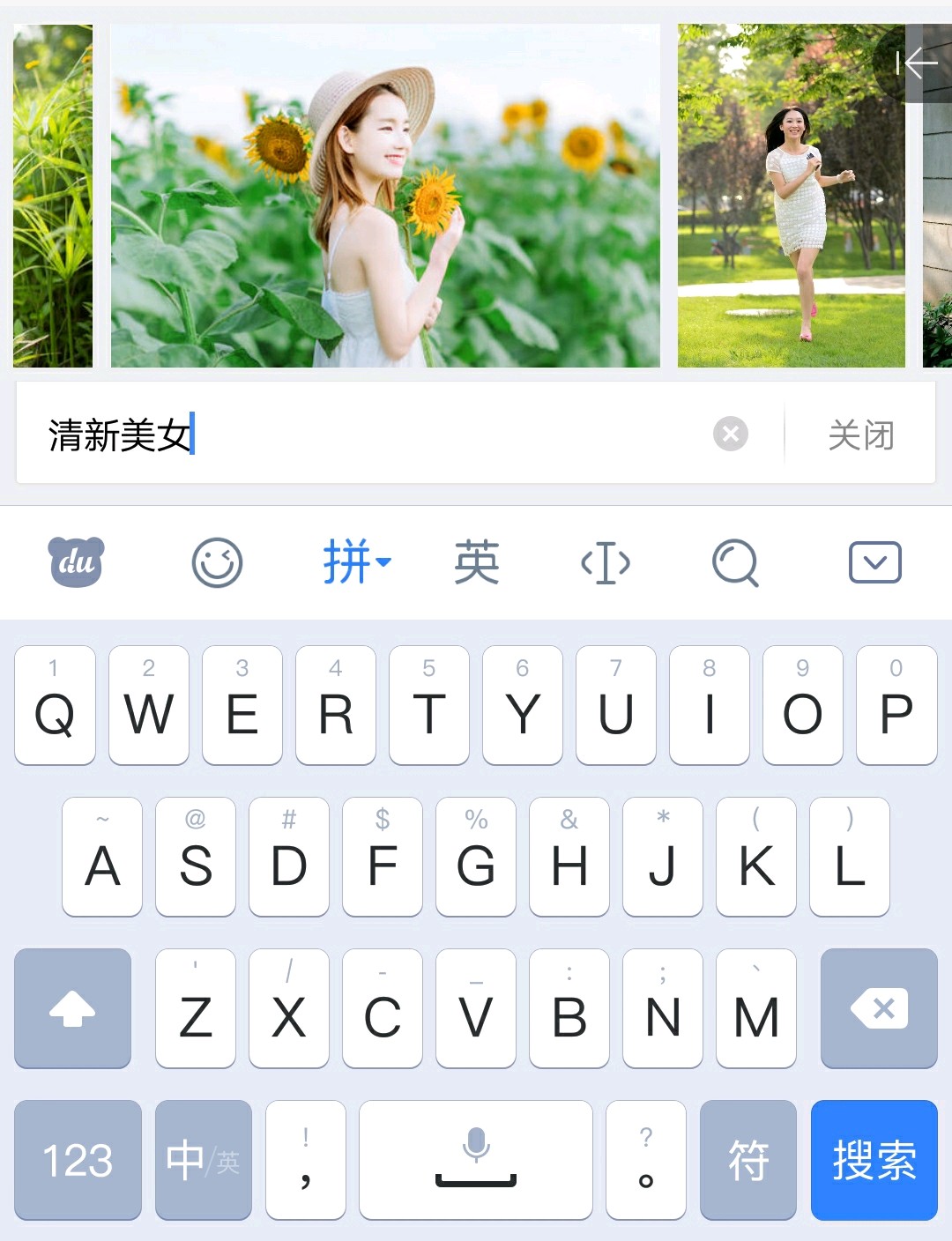
Task: Tap the left collapse arrow over the photo strip
Action: tap(919, 63)
